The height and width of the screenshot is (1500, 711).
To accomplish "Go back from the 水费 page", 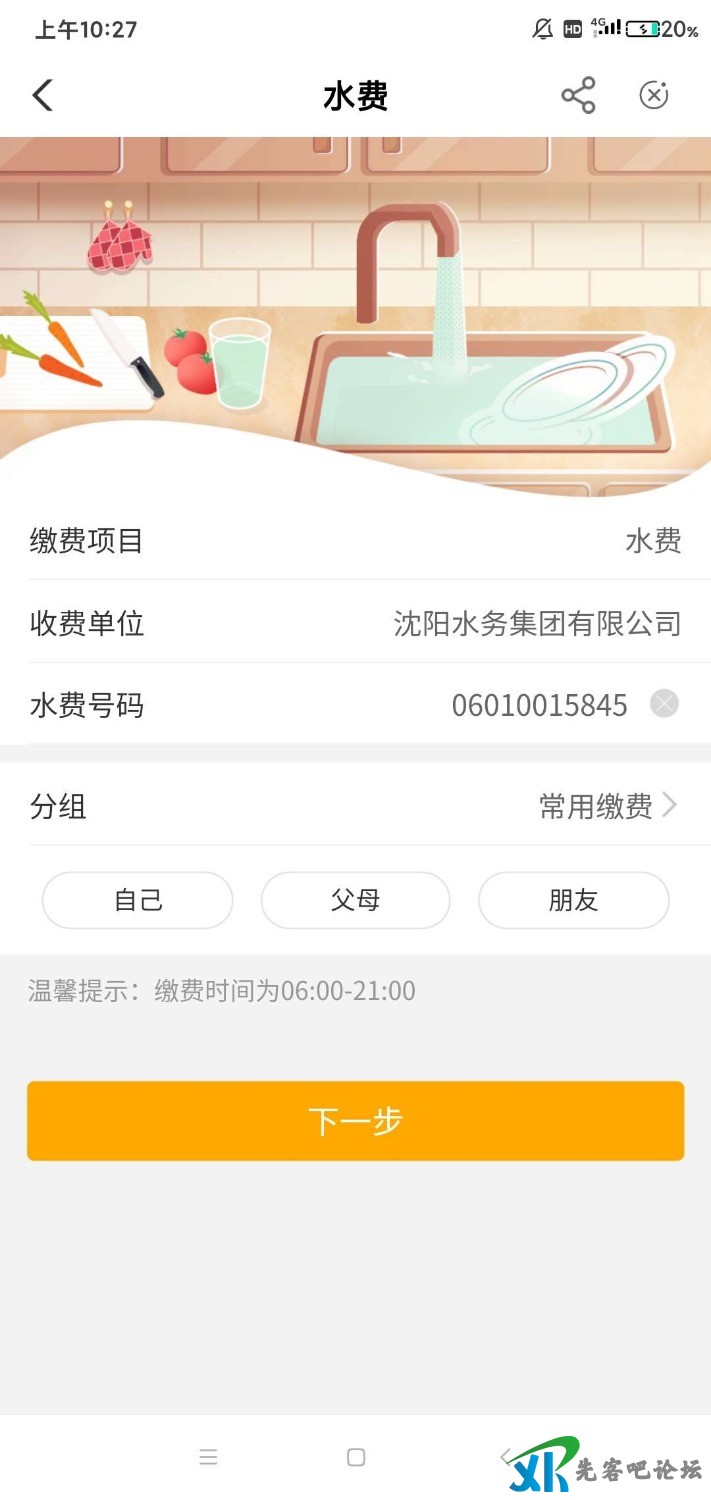I will click(42, 96).
